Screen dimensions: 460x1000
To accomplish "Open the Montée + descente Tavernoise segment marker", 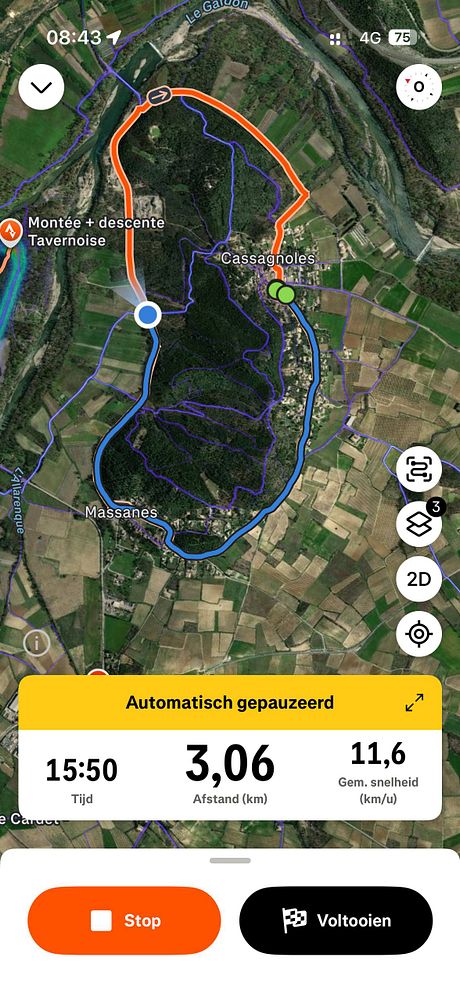I will click(11, 233).
